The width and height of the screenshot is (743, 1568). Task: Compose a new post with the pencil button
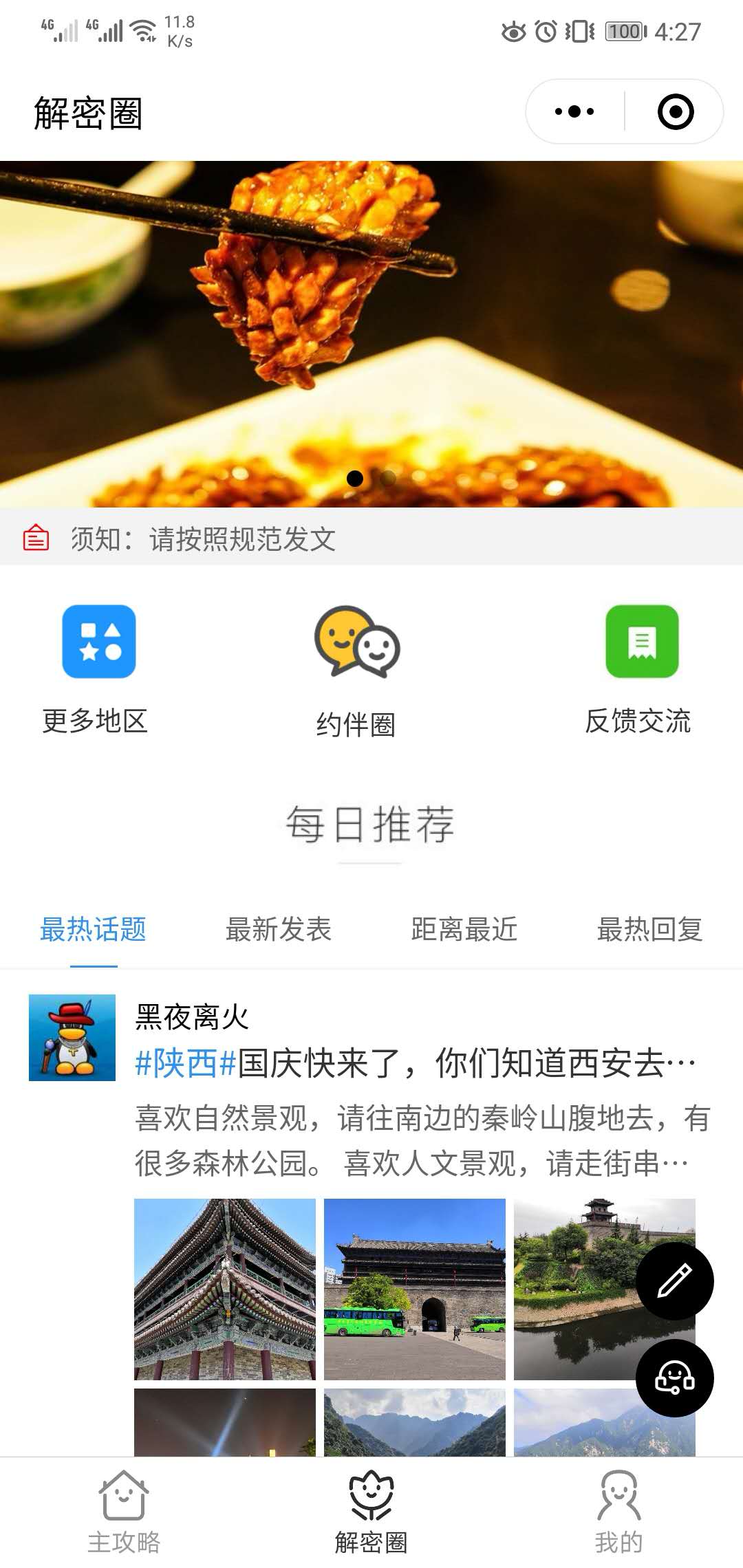click(674, 1281)
